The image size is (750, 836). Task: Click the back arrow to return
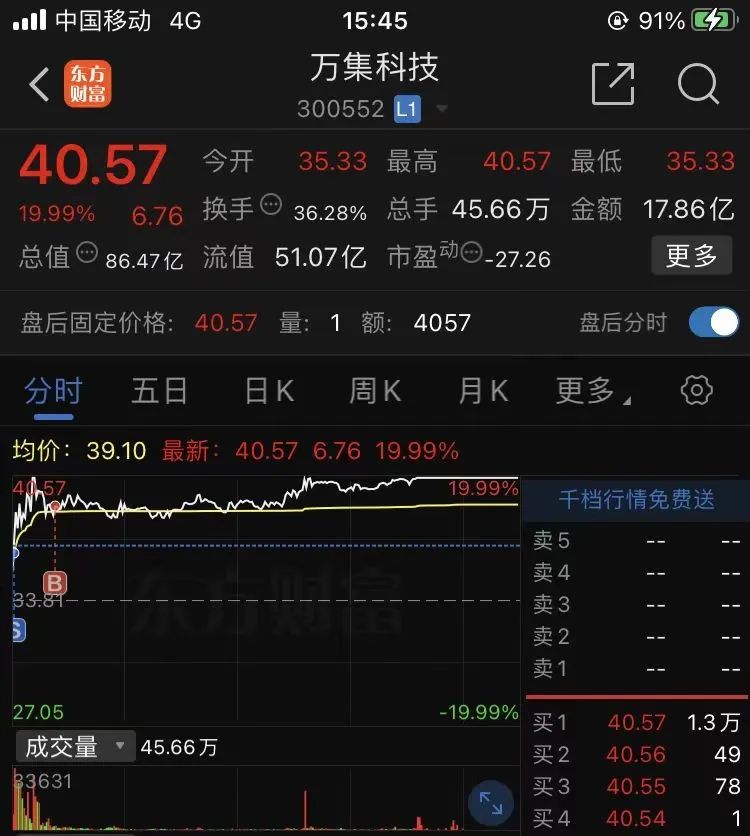coord(38,85)
